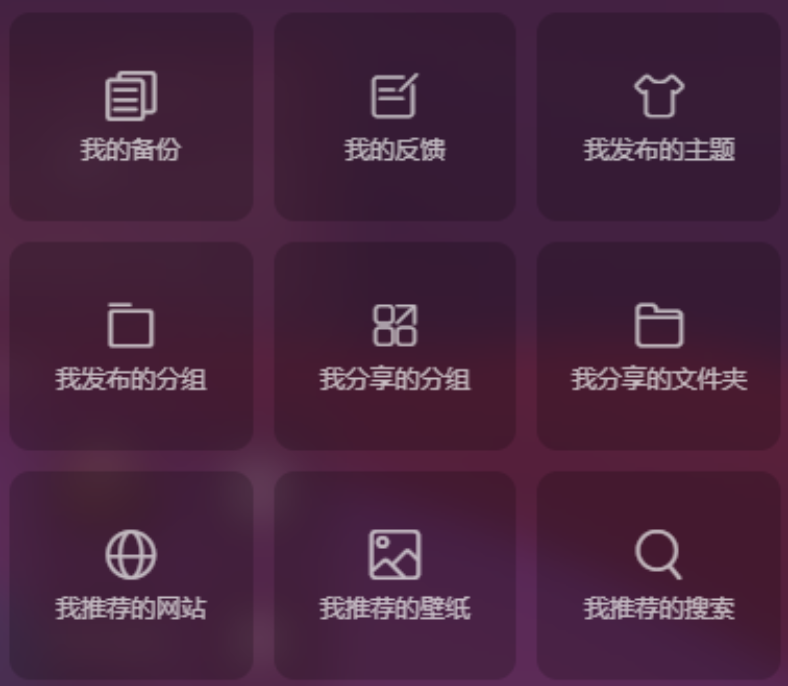Screen dimensions: 788x686
Task: Open 我推荐的壁纸 tile
Action: [395, 575]
